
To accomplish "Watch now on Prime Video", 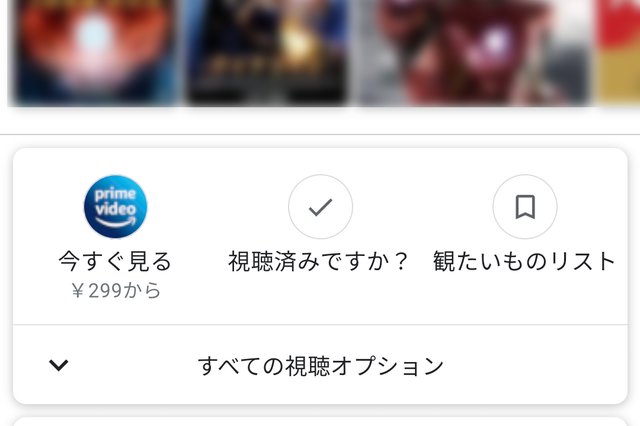I will click(115, 208).
